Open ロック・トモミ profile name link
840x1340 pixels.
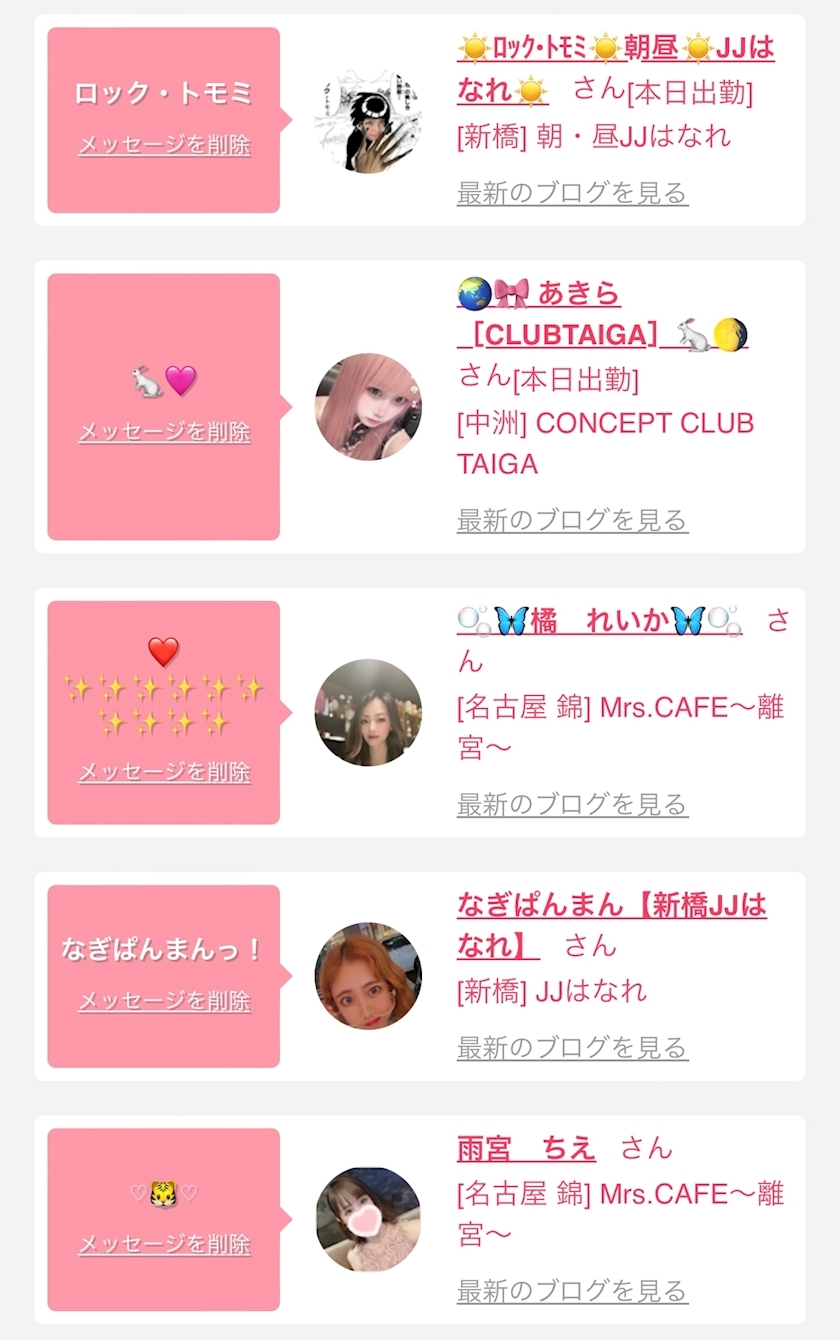pos(615,48)
